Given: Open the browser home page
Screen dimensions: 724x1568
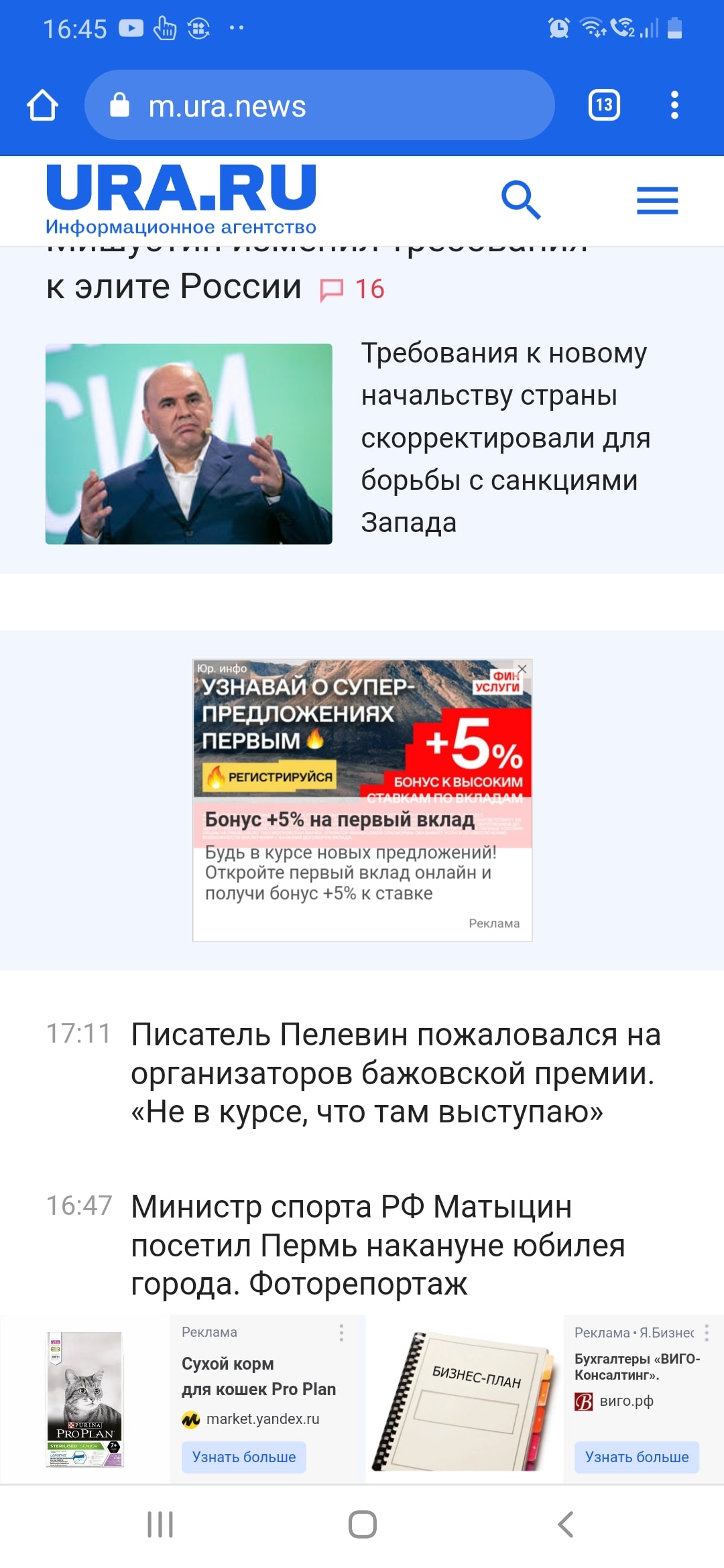Looking at the screenshot, I should (x=42, y=105).
